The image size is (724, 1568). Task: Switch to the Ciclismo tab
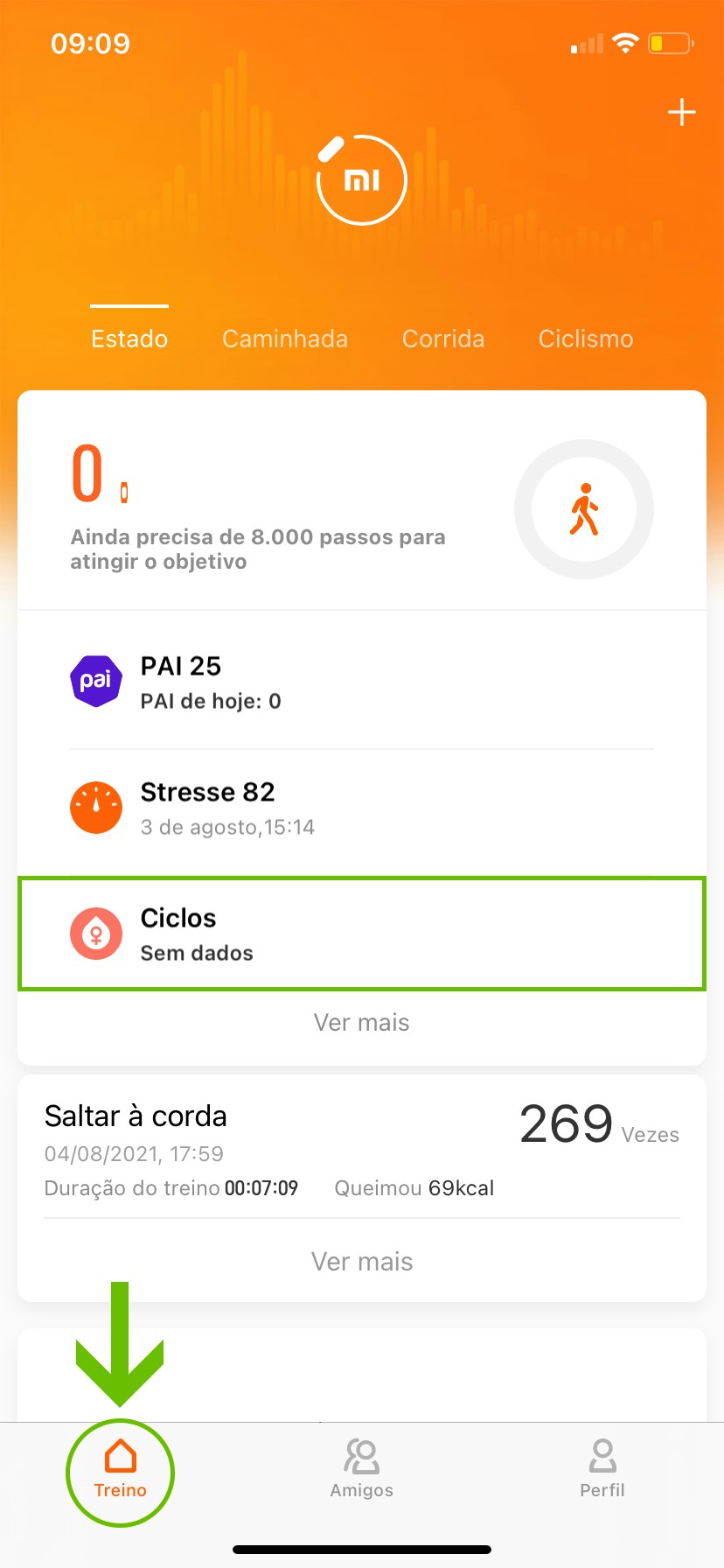pos(586,339)
